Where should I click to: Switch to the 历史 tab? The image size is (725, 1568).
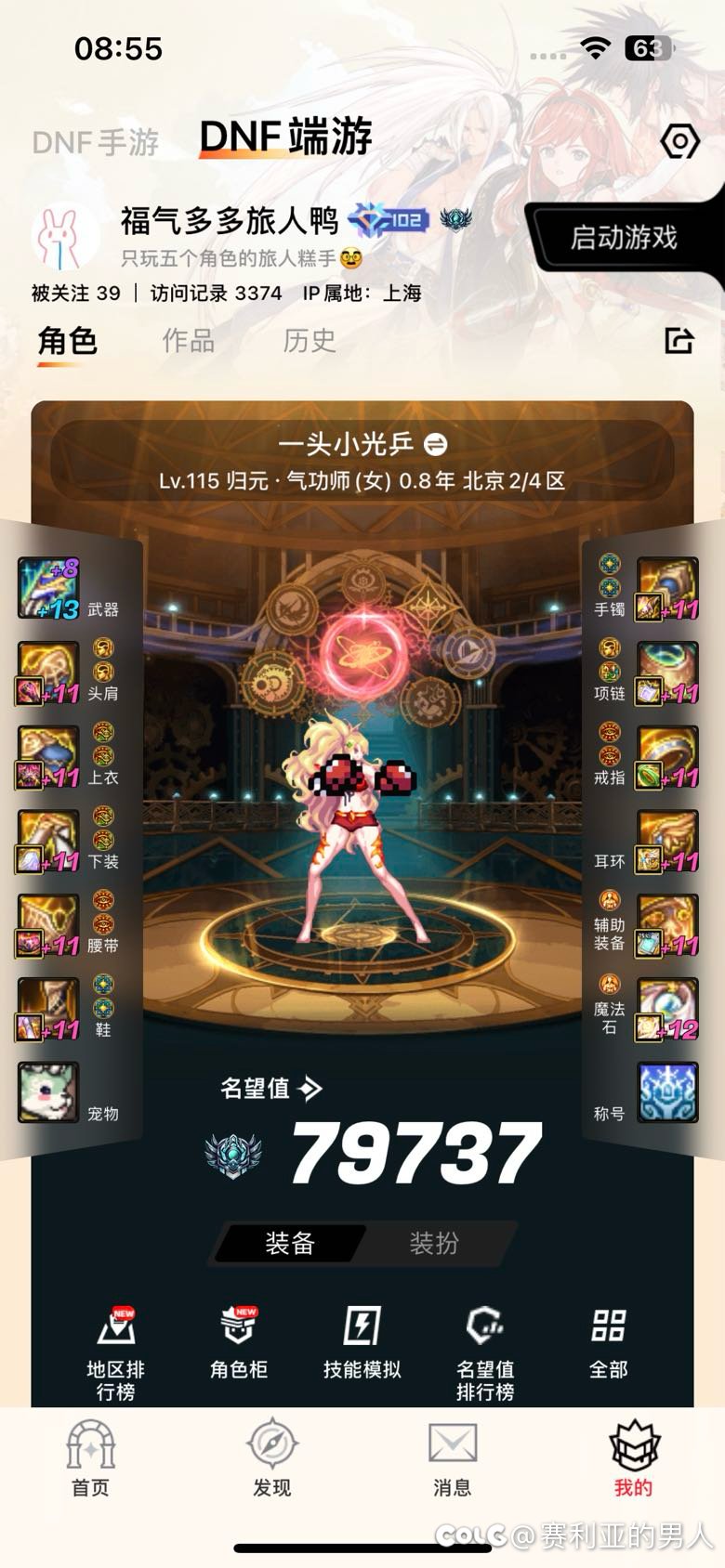(310, 341)
